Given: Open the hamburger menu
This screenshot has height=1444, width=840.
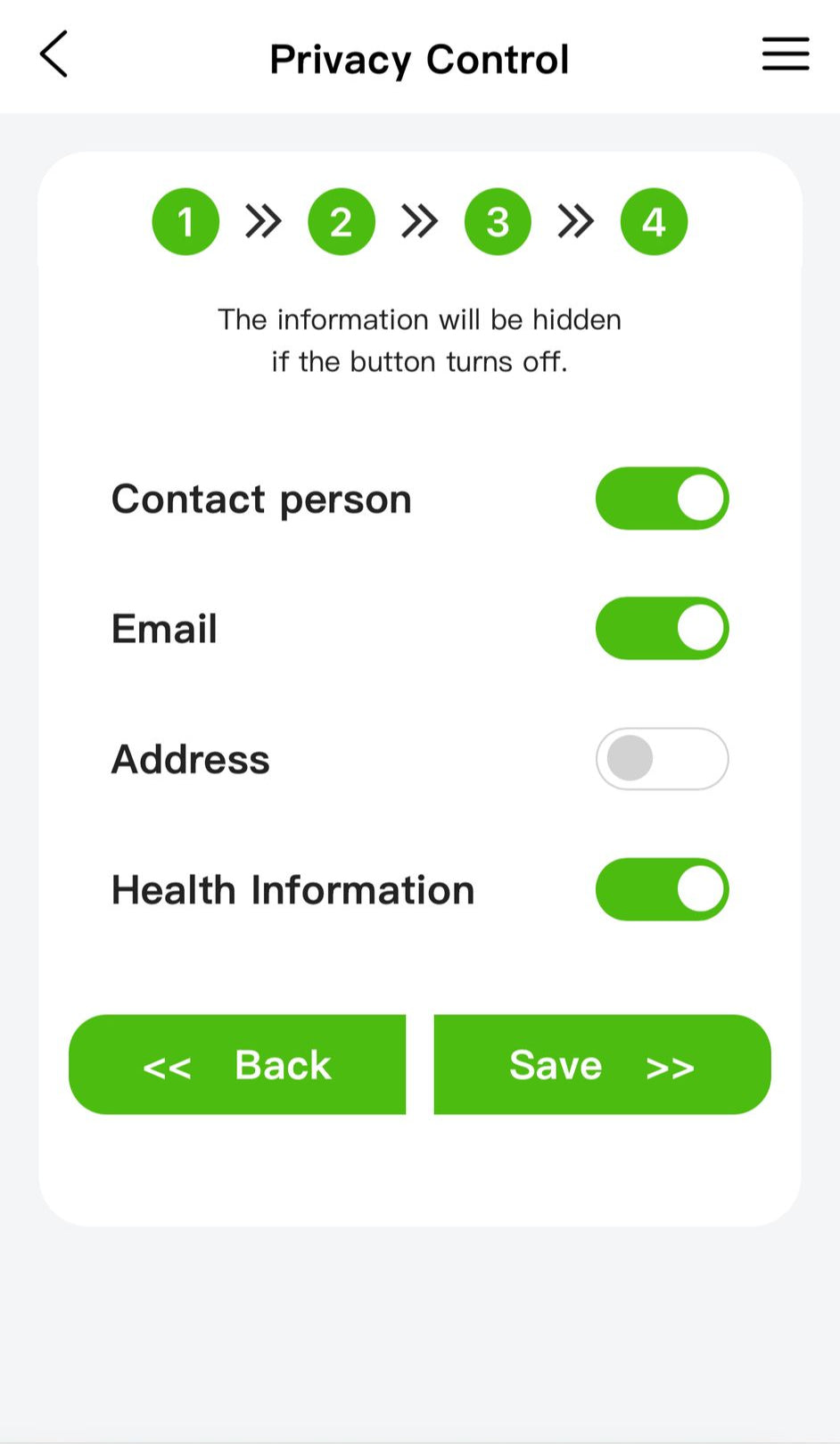Looking at the screenshot, I should [x=786, y=54].
